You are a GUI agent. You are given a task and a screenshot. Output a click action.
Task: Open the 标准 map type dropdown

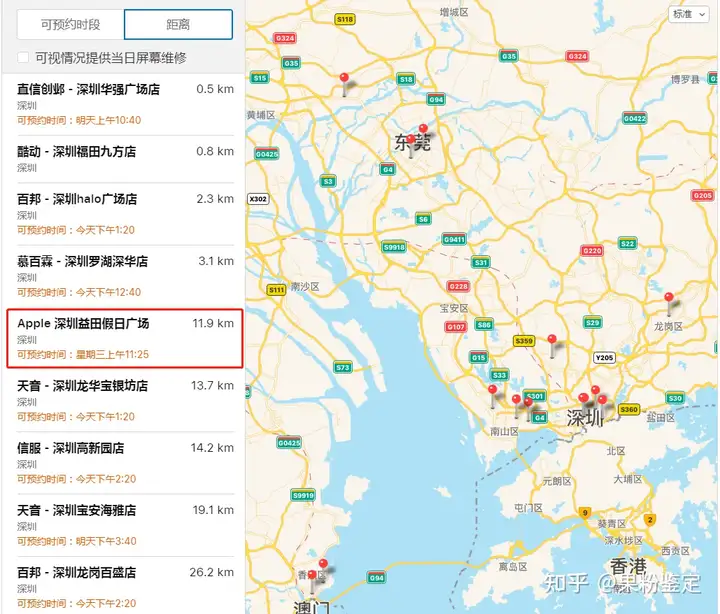688,14
